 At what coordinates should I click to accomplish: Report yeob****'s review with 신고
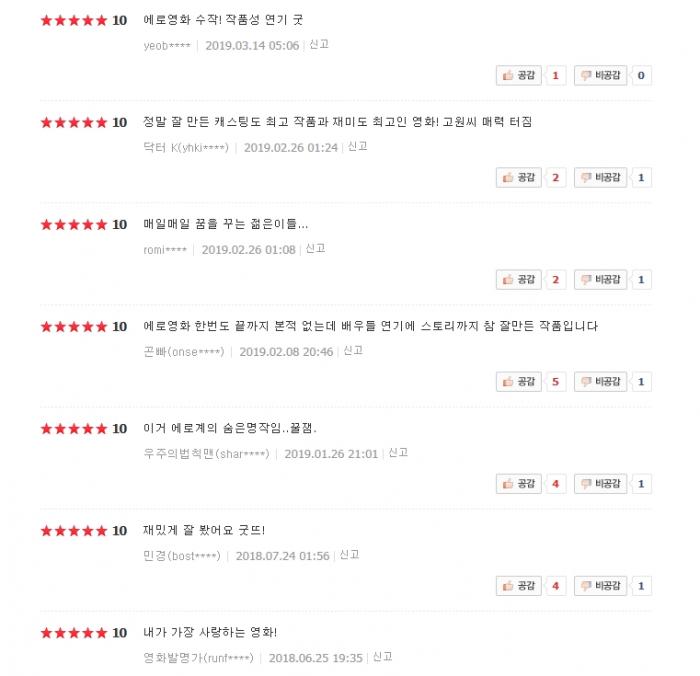(319, 45)
